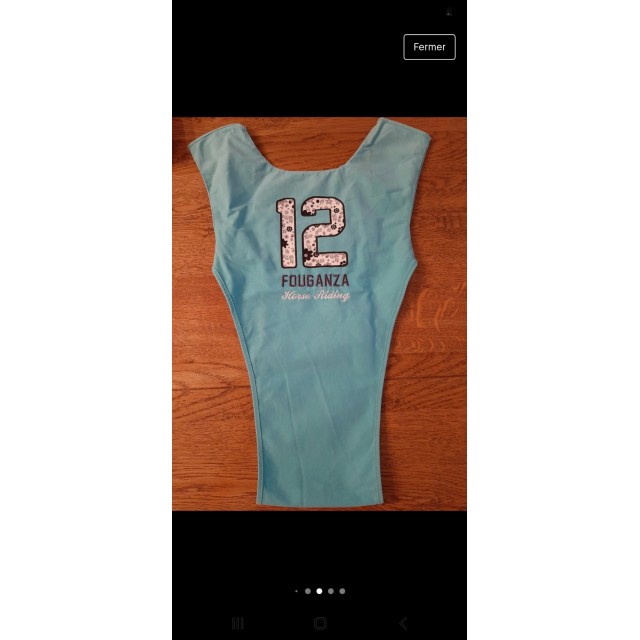Go to the home screen
The image size is (640, 640).
coord(320,623)
